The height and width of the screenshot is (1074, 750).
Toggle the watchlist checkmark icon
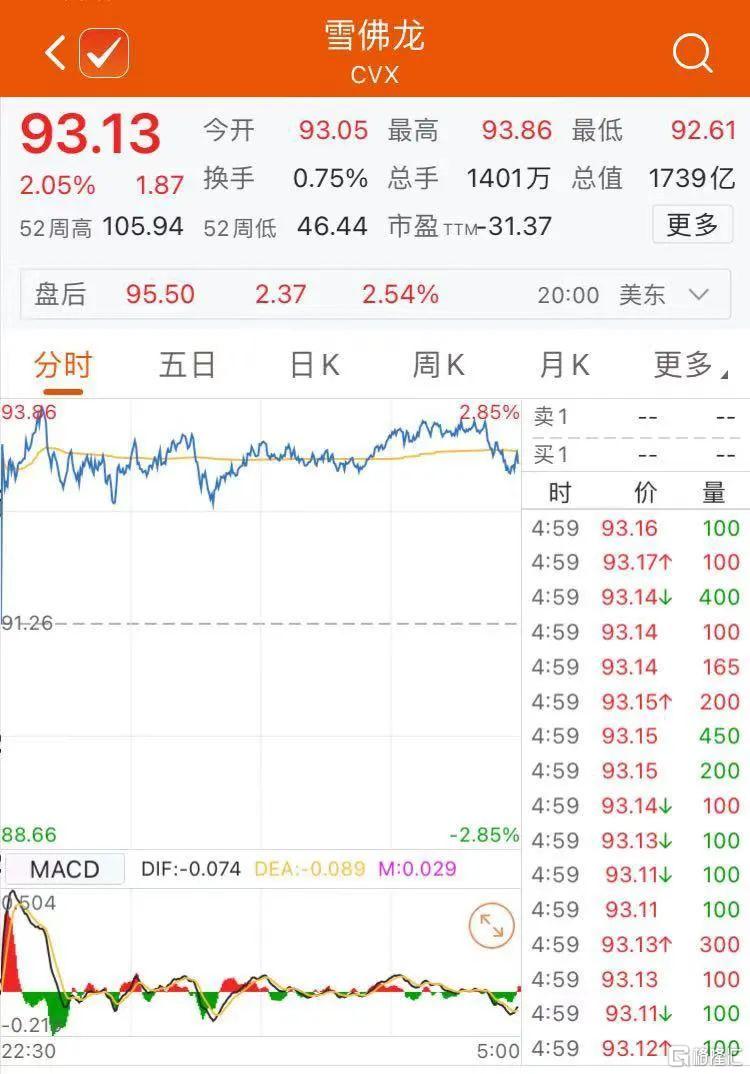(x=103, y=52)
